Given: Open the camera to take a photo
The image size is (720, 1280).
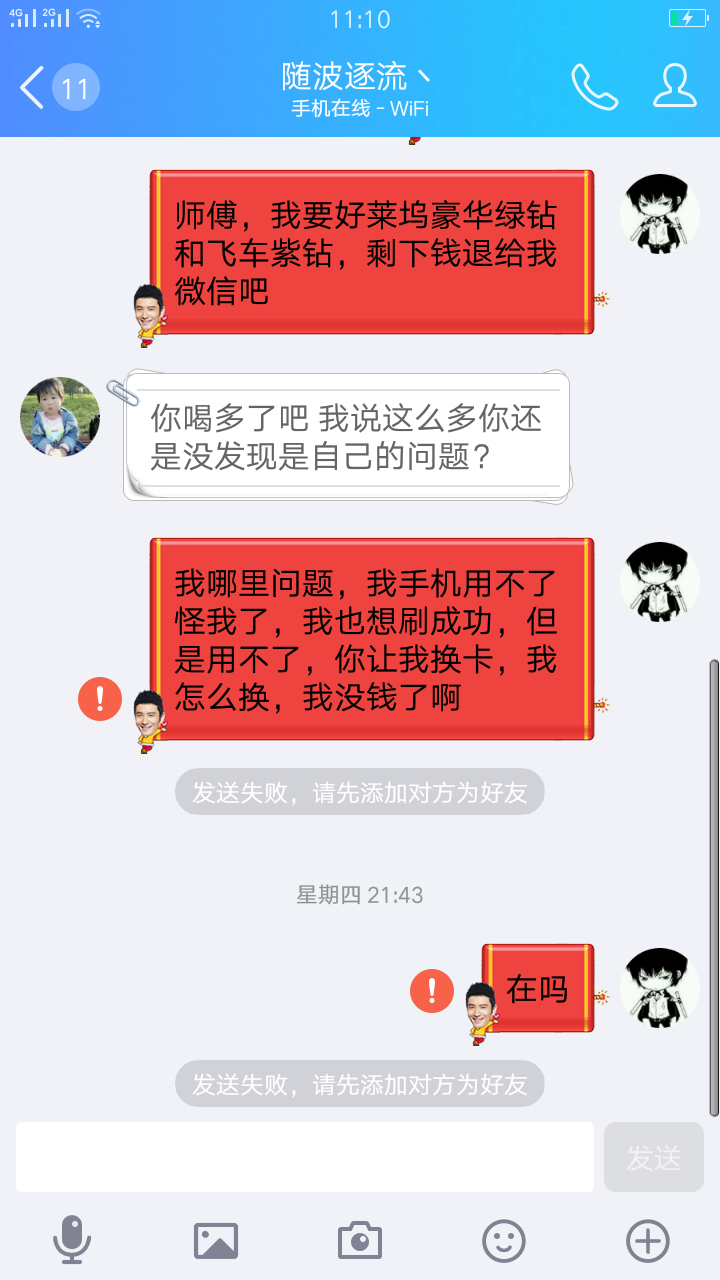Looking at the screenshot, I should tap(360, 1241).
